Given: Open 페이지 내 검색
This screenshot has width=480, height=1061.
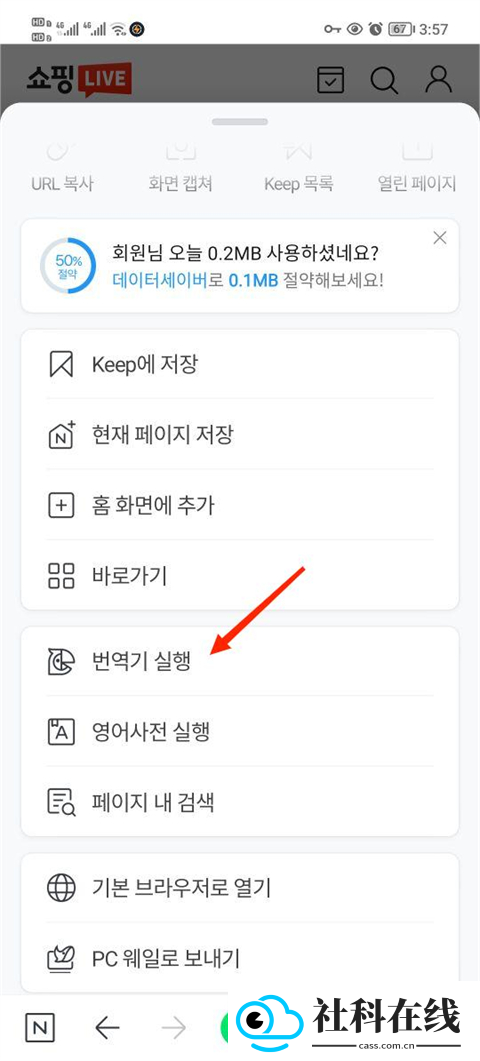Looking at the screenshot, I should coord(240,803).
